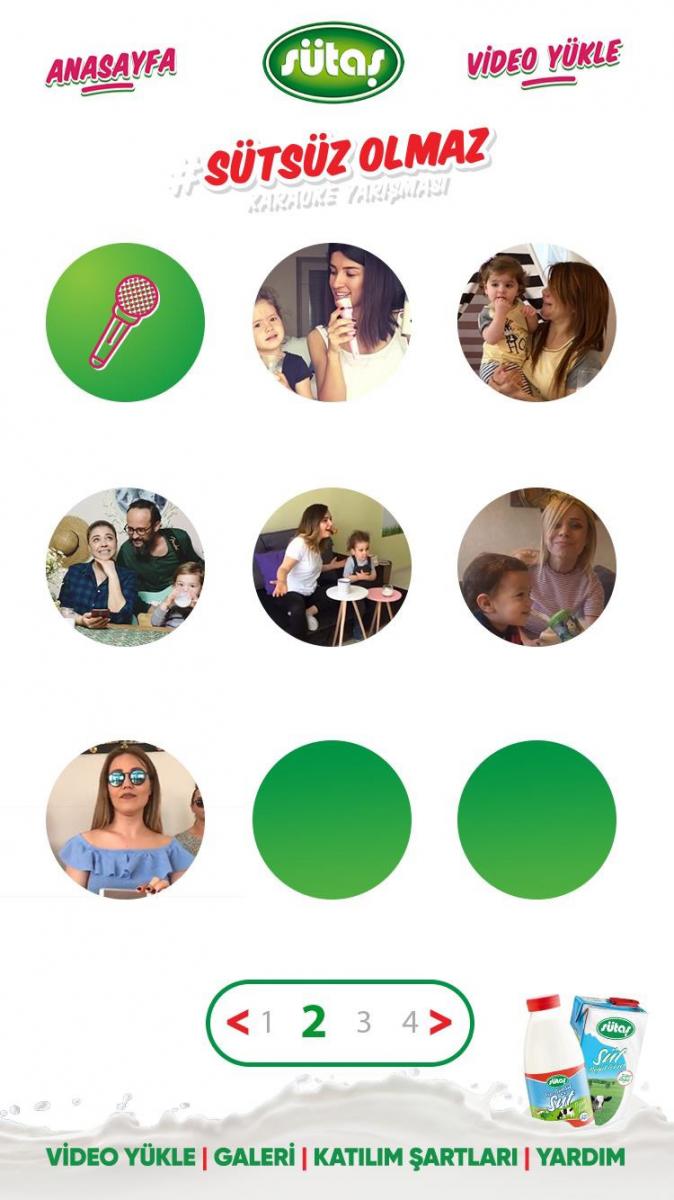674x1200 pixels.
Task: Go to the previous gallery page arrow
Action: coord(238,1022)
